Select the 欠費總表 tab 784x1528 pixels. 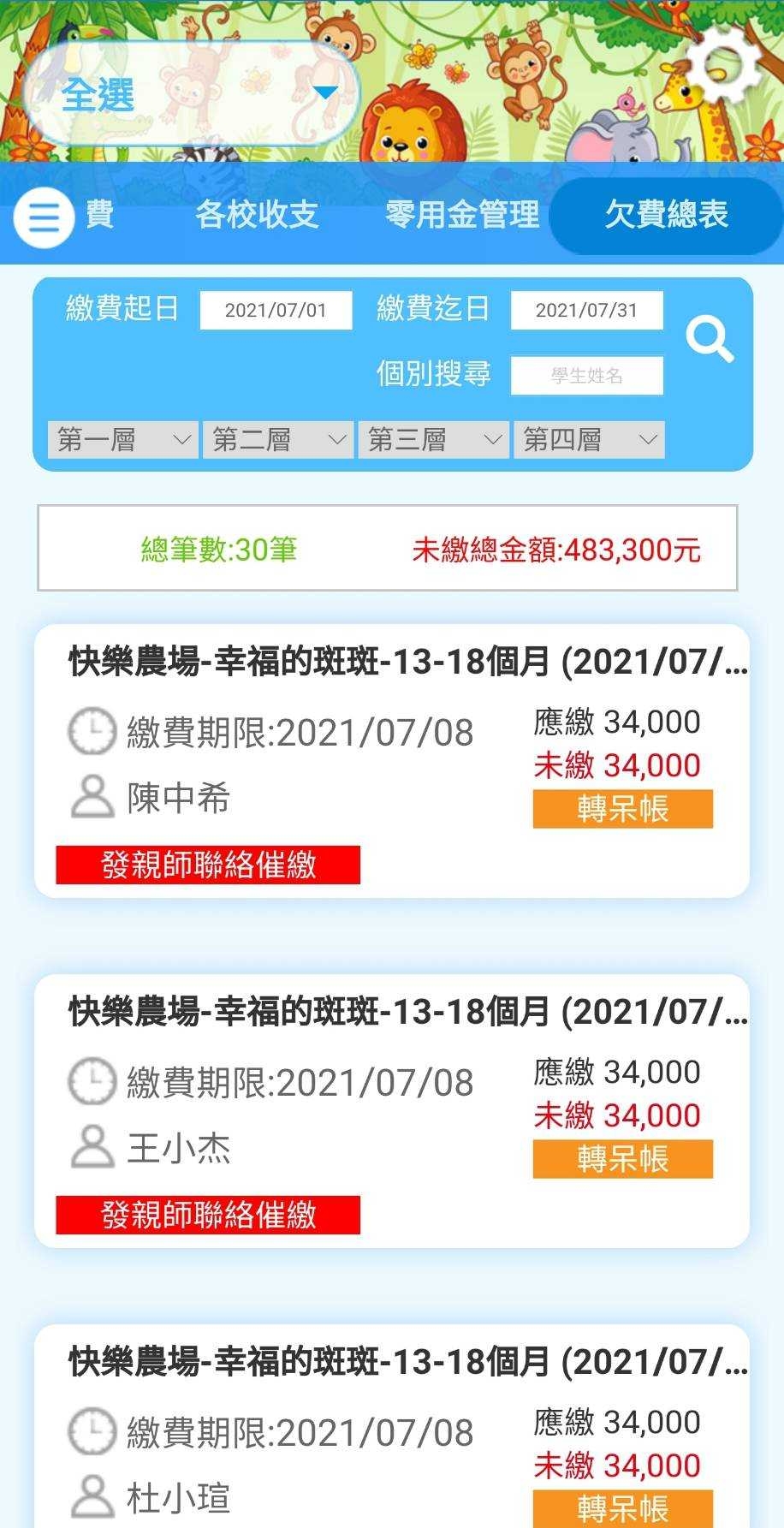[x=666, y=214]
